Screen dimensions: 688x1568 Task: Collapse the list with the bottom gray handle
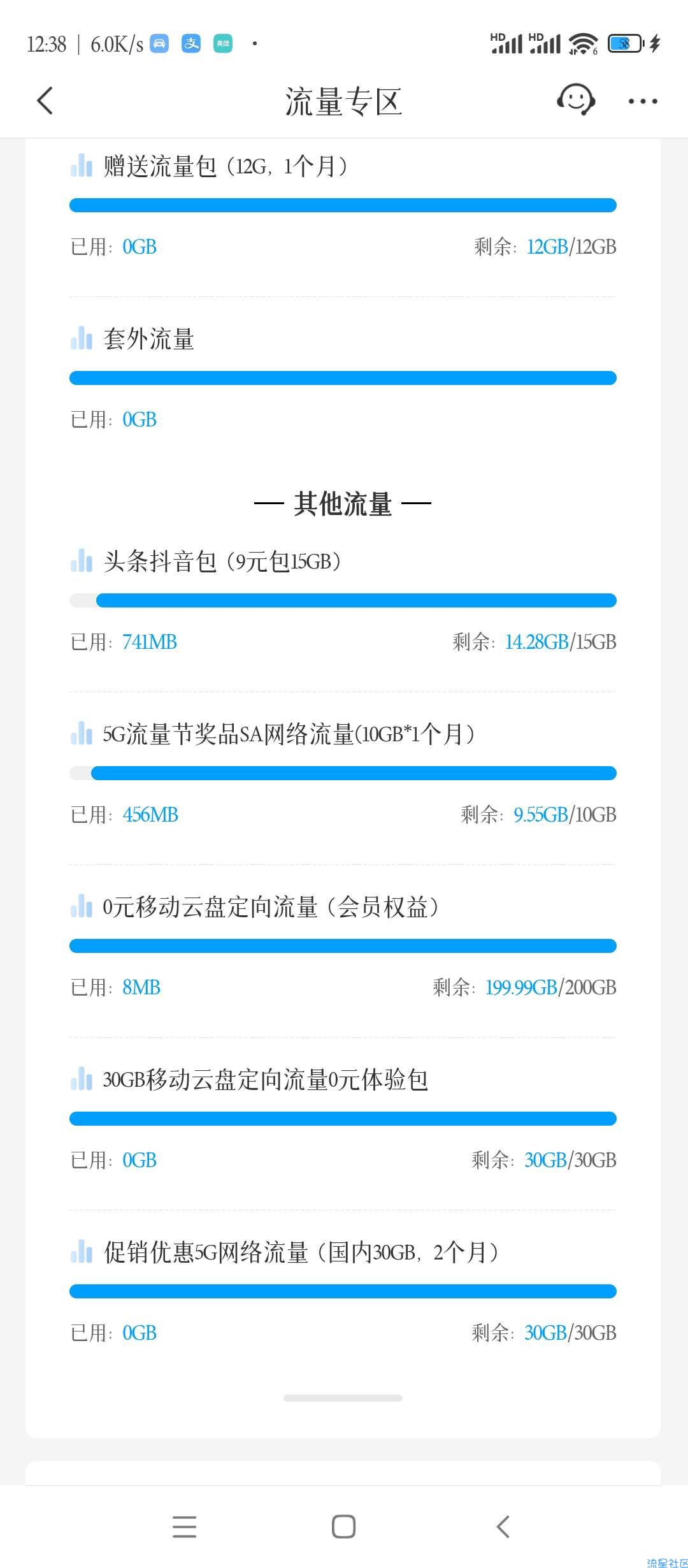[343, 1398]
